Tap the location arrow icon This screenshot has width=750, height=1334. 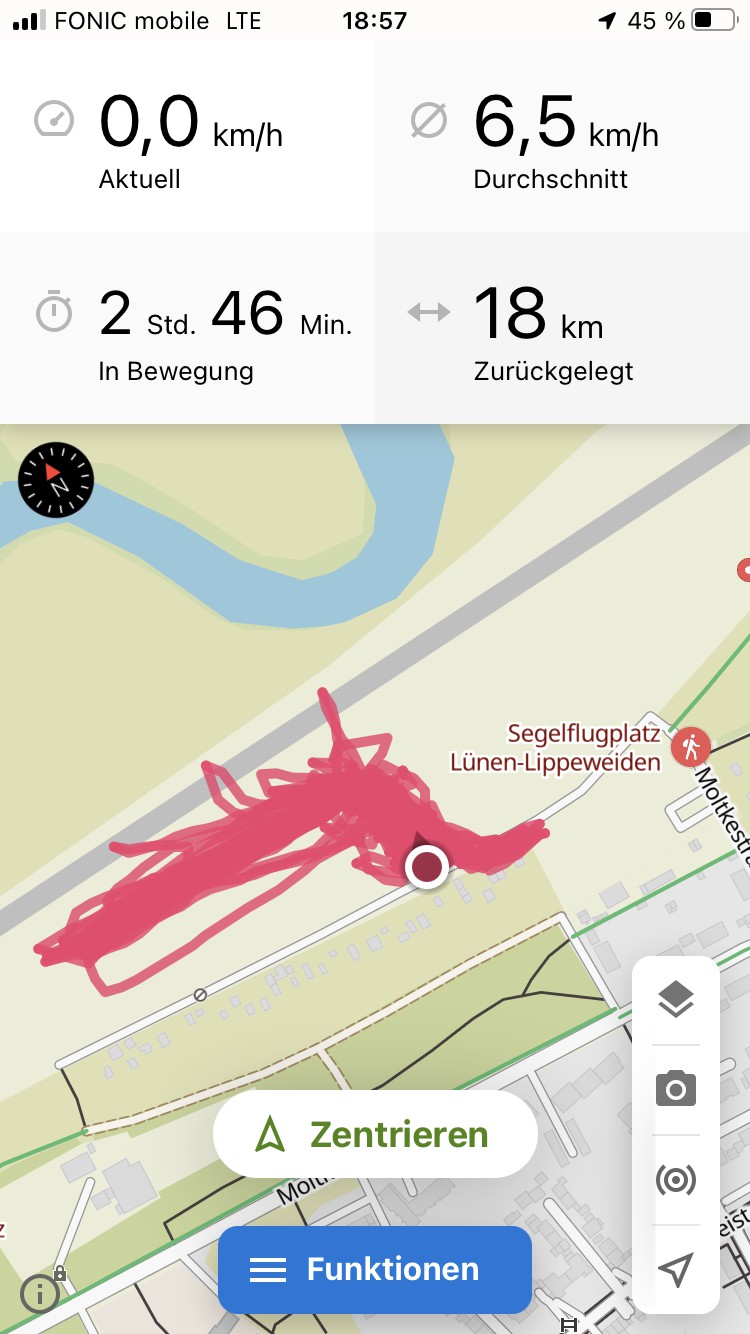pos(676,1270)
